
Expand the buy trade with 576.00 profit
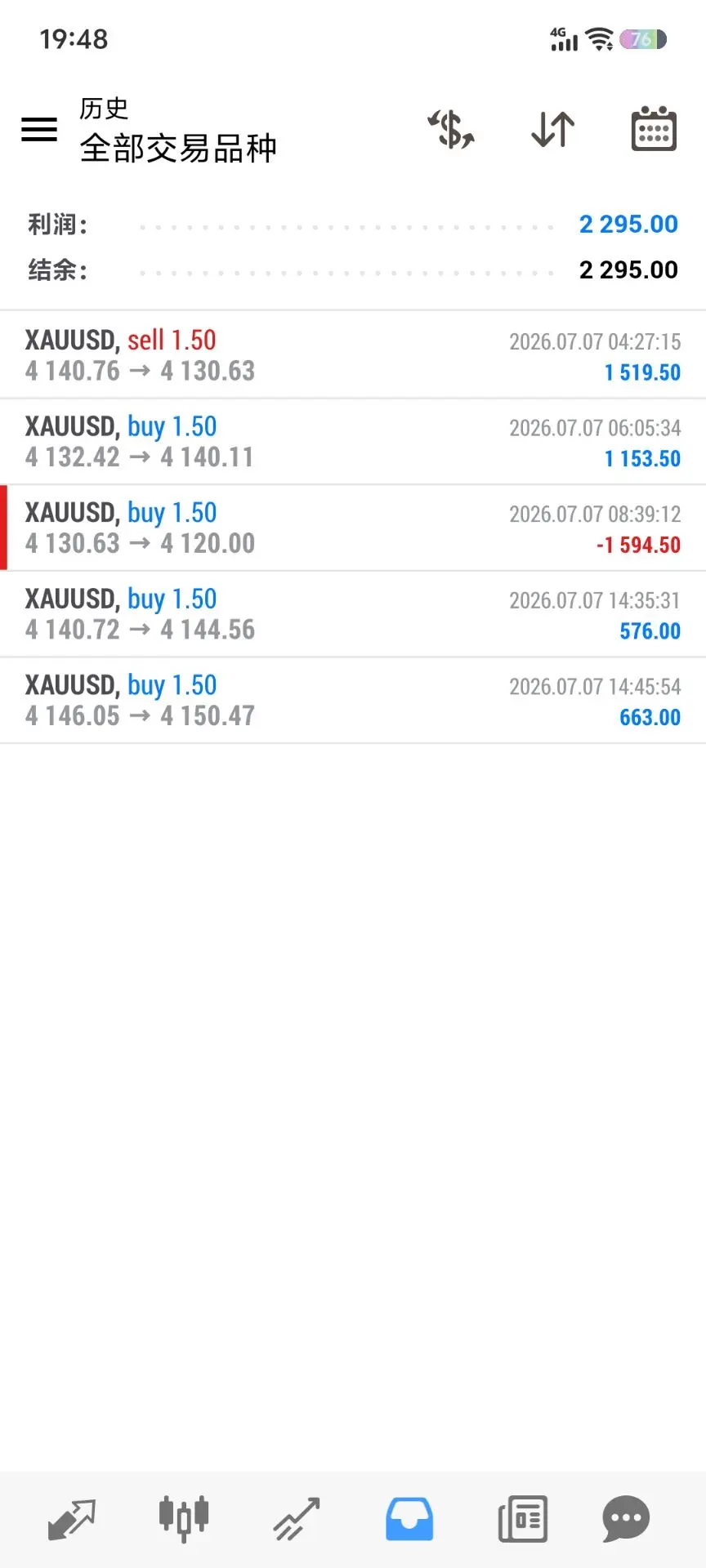(353, 614)
